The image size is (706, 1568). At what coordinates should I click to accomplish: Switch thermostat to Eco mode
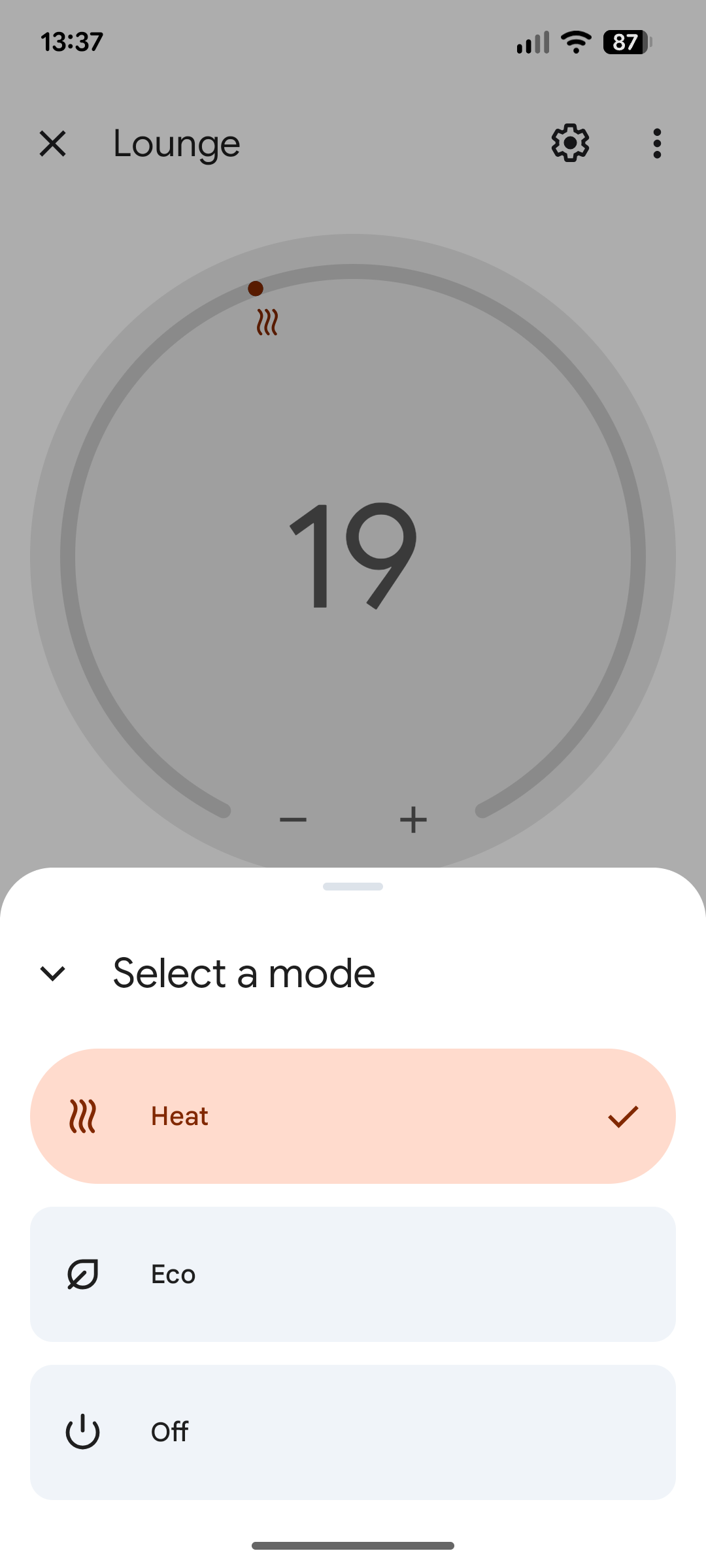[x=353, y=1274]
